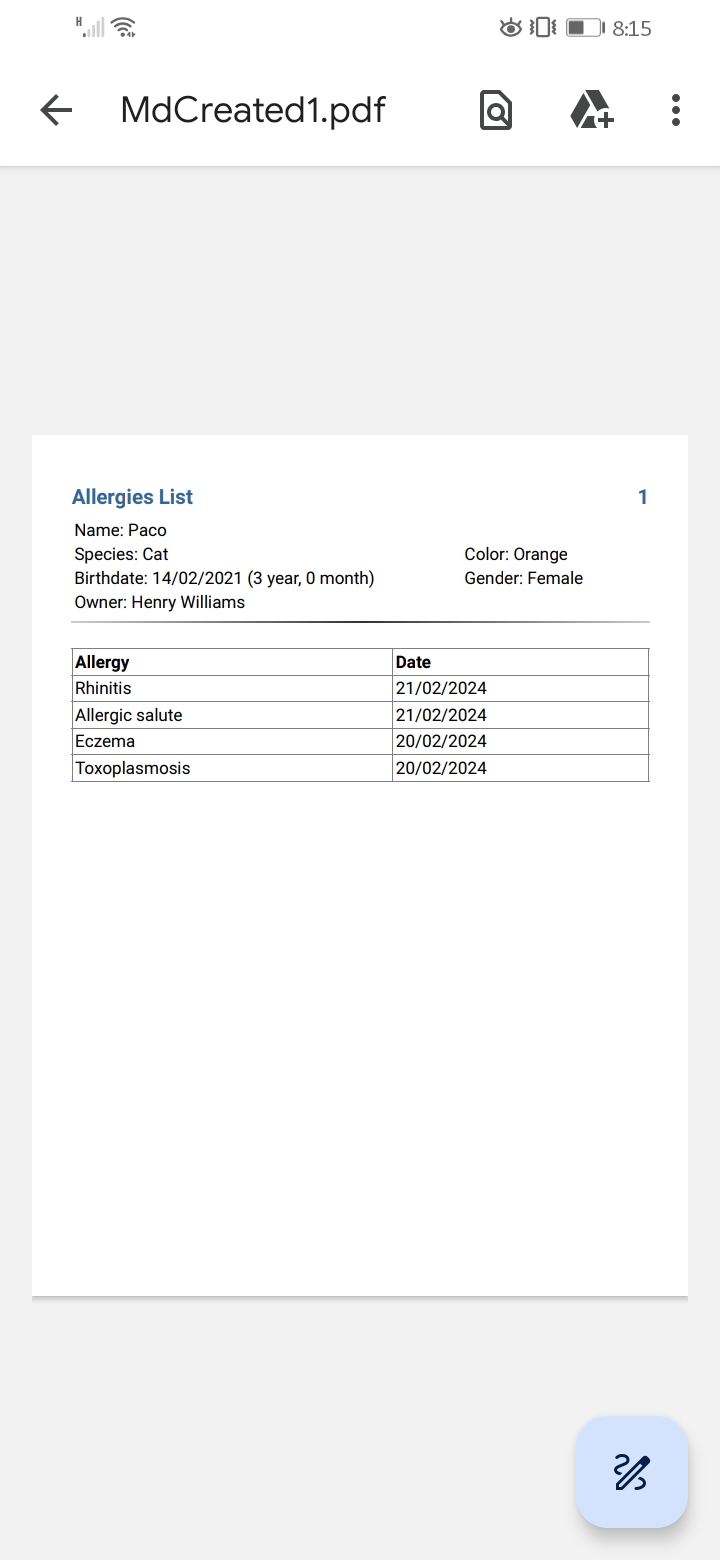720x1560 pixels.
Task: Tap the annotate pen floating button
Action: tap(632, 1472)
